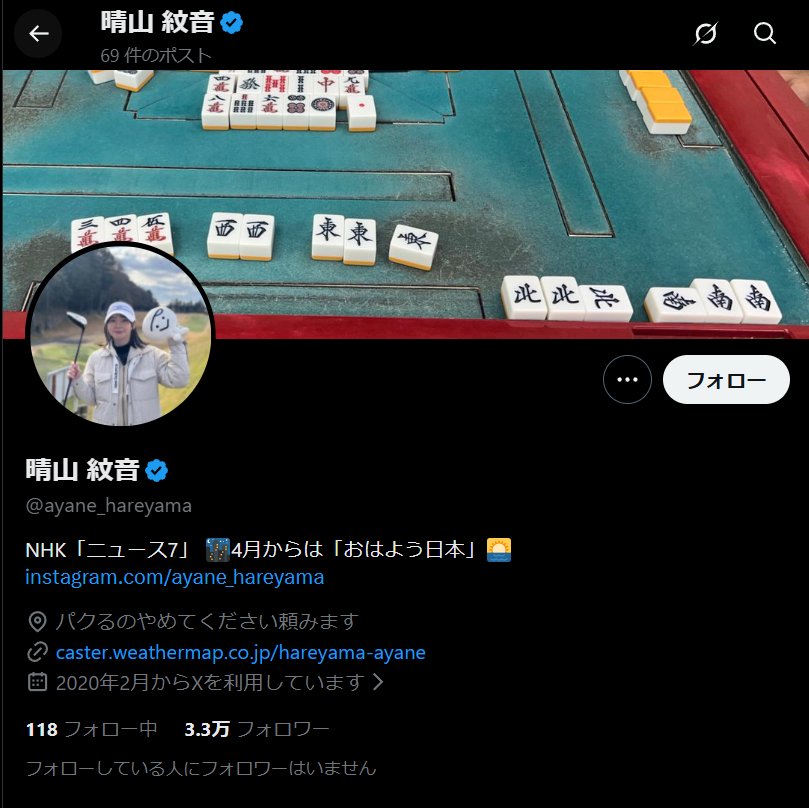The image size is (809, 808).
Task: Open the three-dot more options button
Action: tap(627, 380)
